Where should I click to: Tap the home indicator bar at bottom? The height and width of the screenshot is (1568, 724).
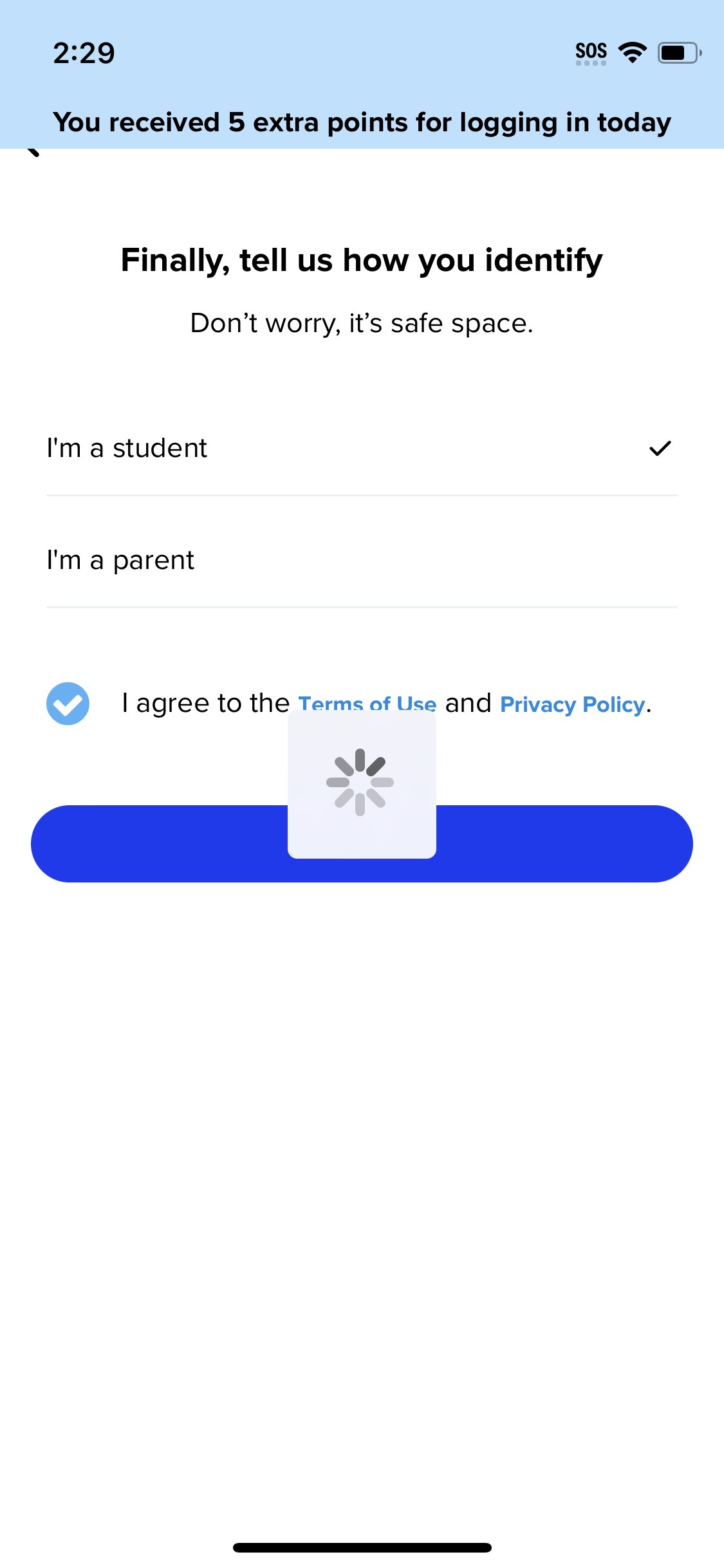pyautogui.click(x=362, y=1547)
